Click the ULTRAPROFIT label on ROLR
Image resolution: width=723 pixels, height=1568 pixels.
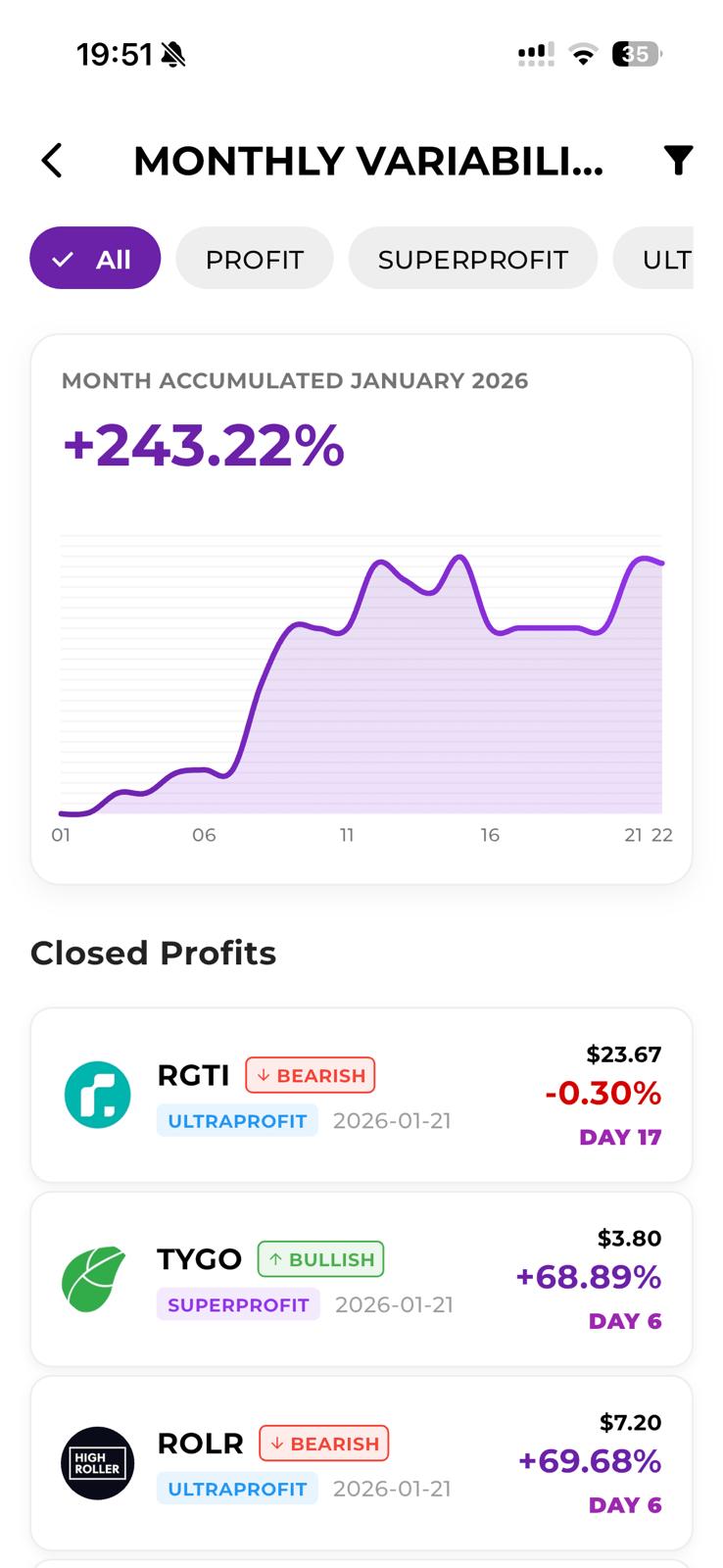click(x=237, y=1488)
